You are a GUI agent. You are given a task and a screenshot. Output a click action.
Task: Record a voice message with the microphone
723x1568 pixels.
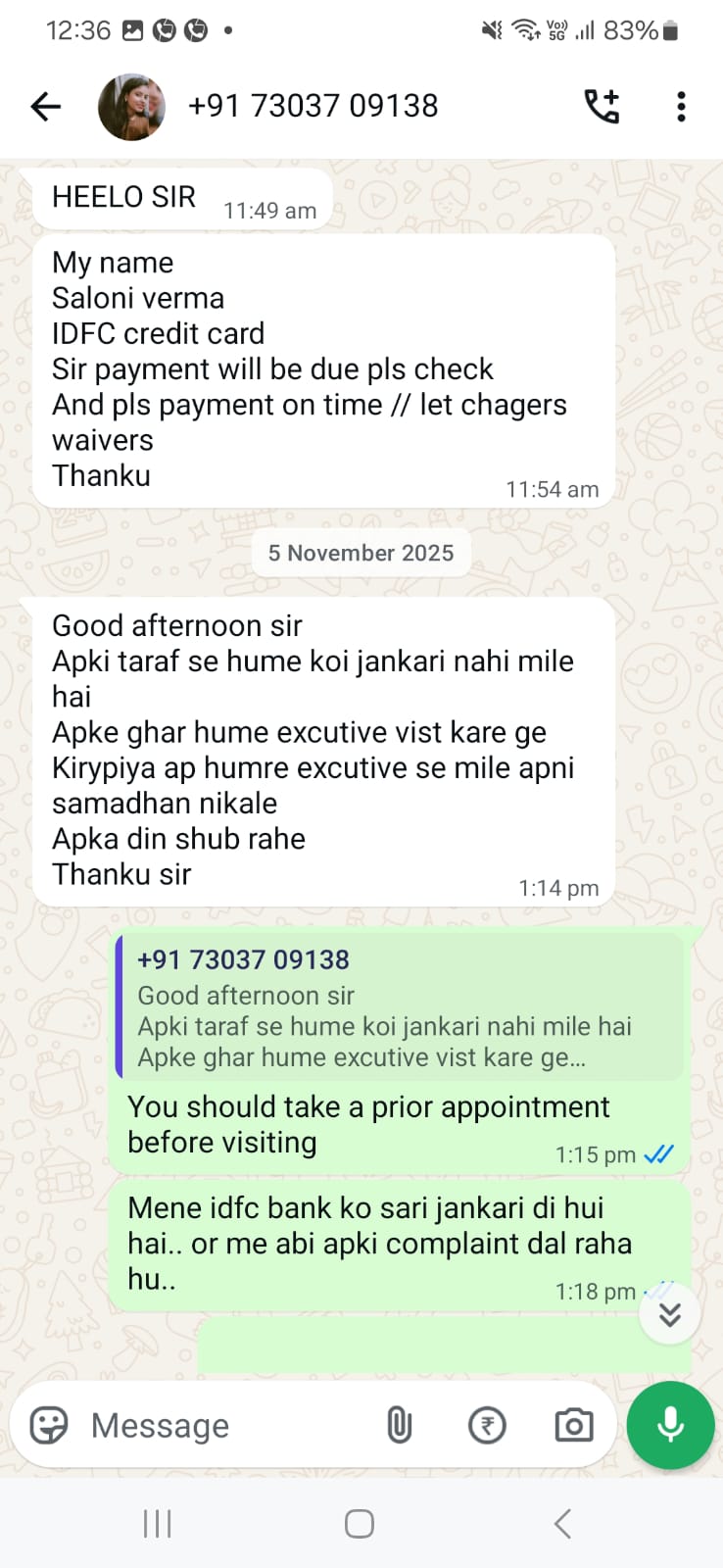click(670, 1425)
